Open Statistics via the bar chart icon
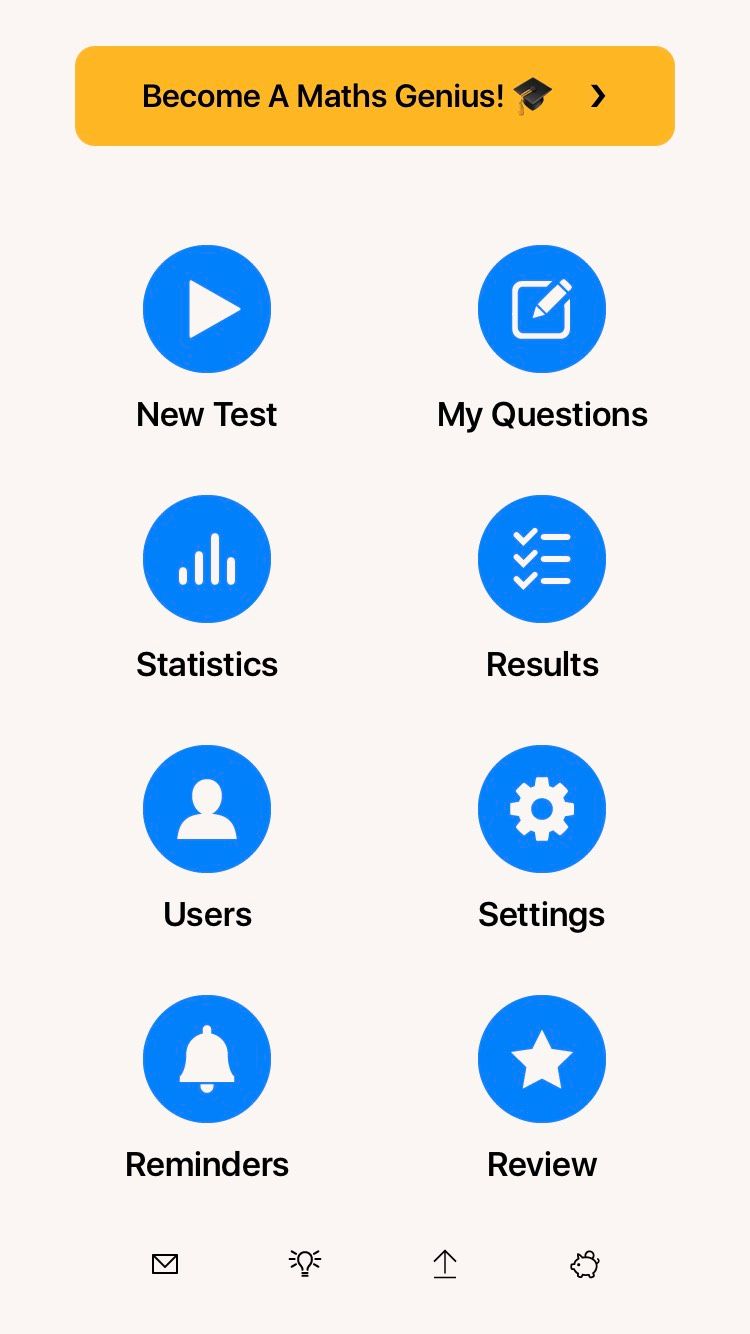Viewport: 750px width, 1334px height. (207, 559)
